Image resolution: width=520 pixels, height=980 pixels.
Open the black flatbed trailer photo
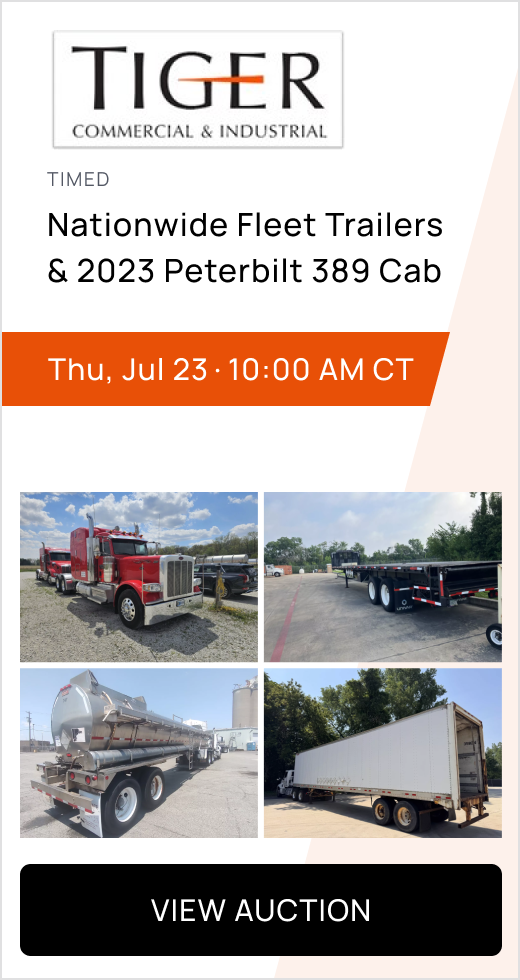point(382,577)
